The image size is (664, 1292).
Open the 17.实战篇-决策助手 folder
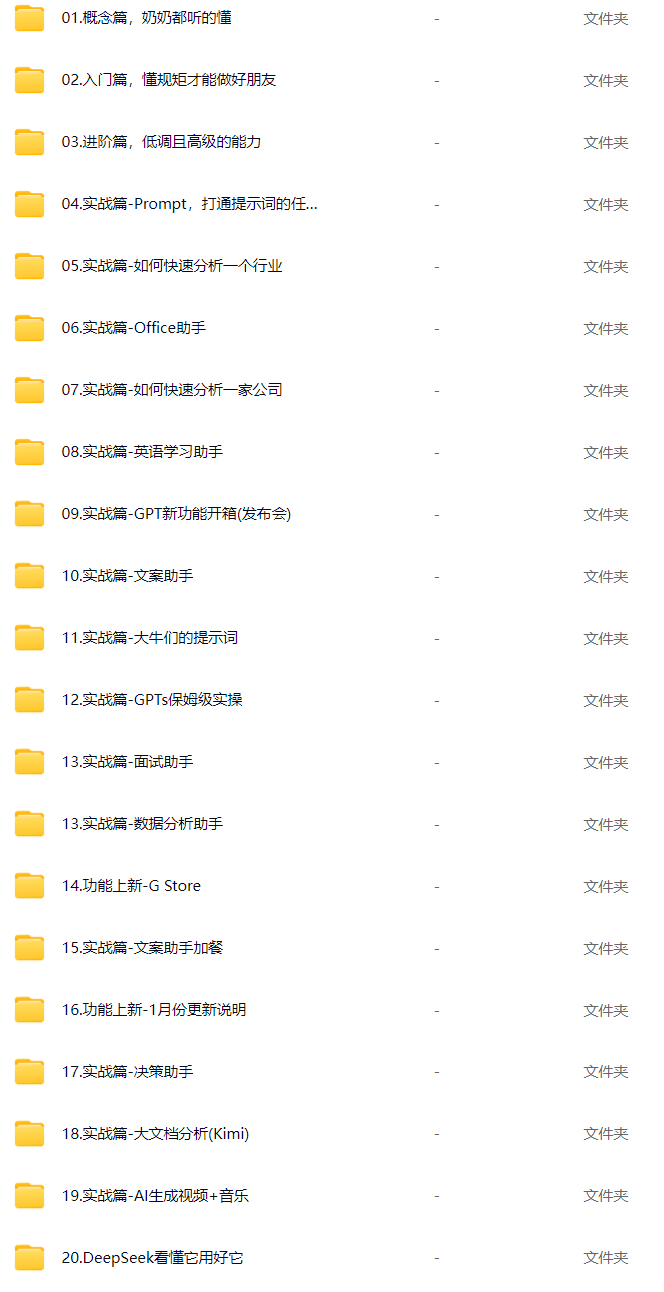[127, 1072]
